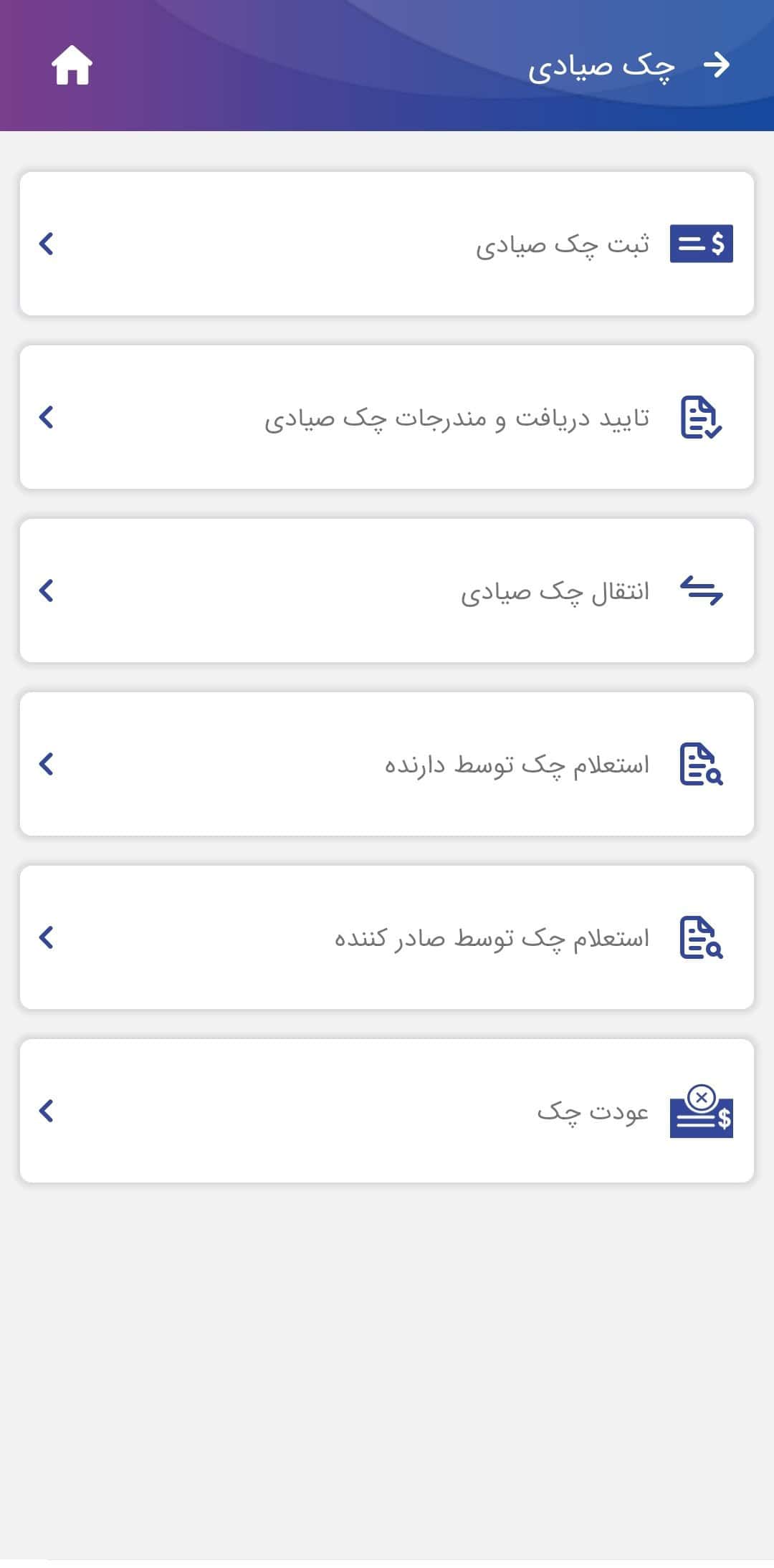Open ثبت چک صیادی option

point(387,244)
